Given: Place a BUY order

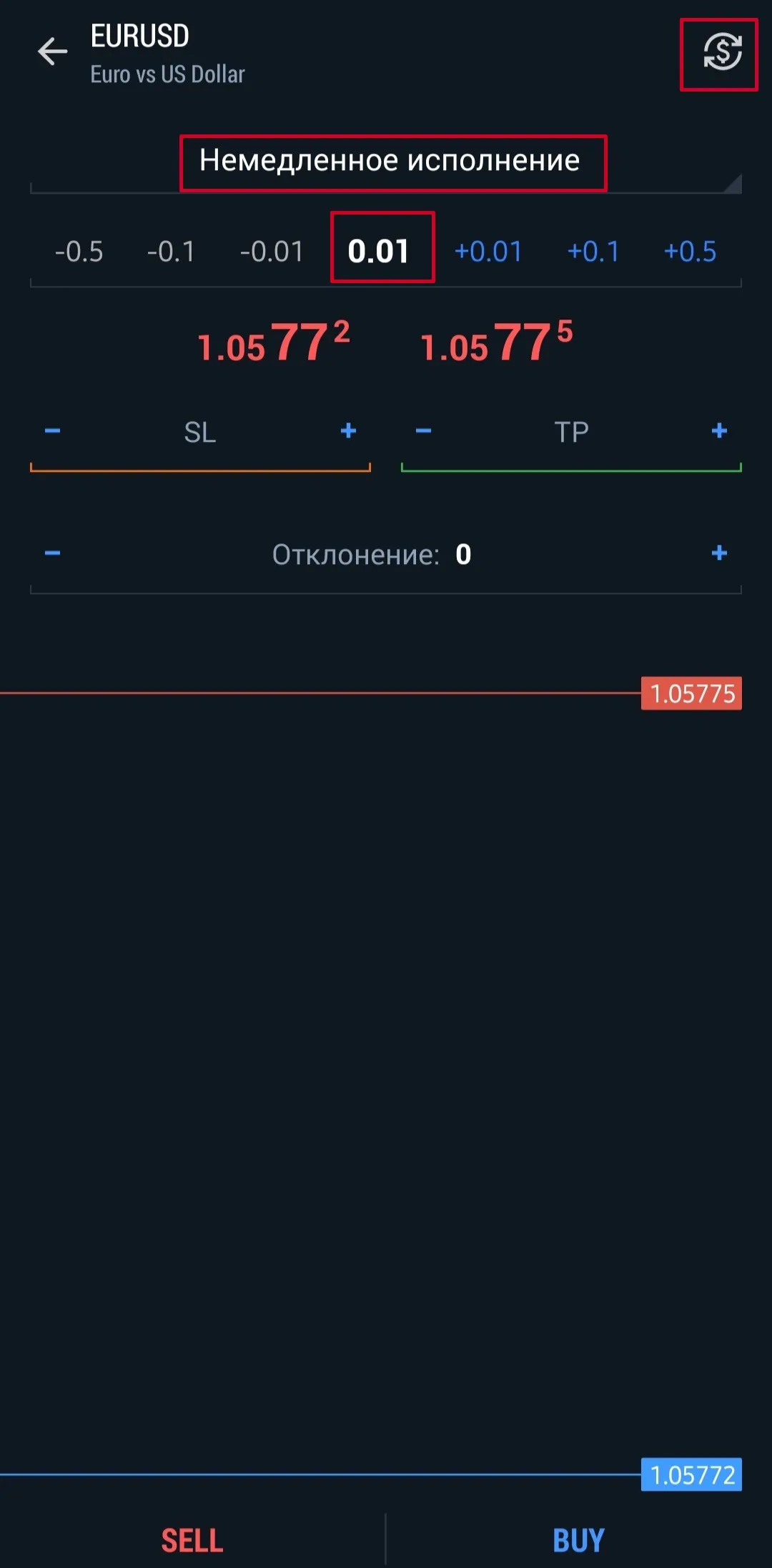Looking at the screenshot, I should pos(578,1540).
